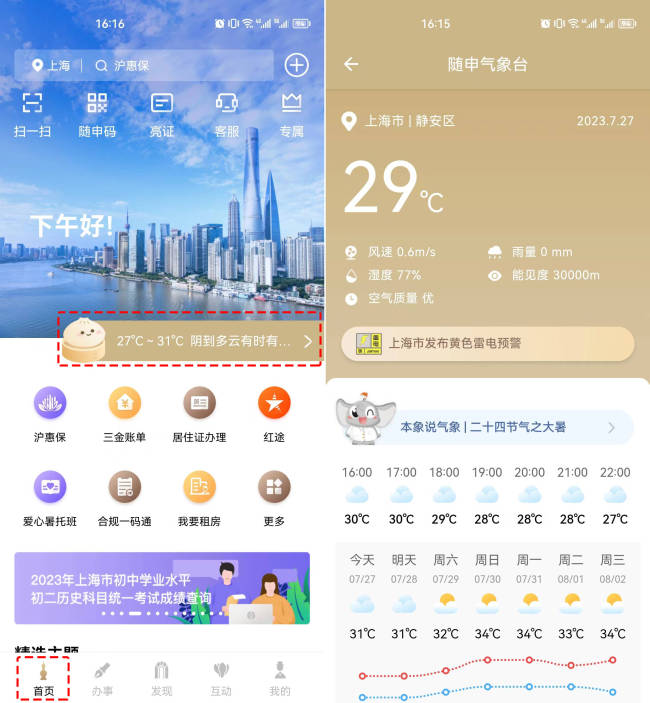Screen dimensions: 650x703
Task: Change the city from 上海
Action: (x=51, y=66)
